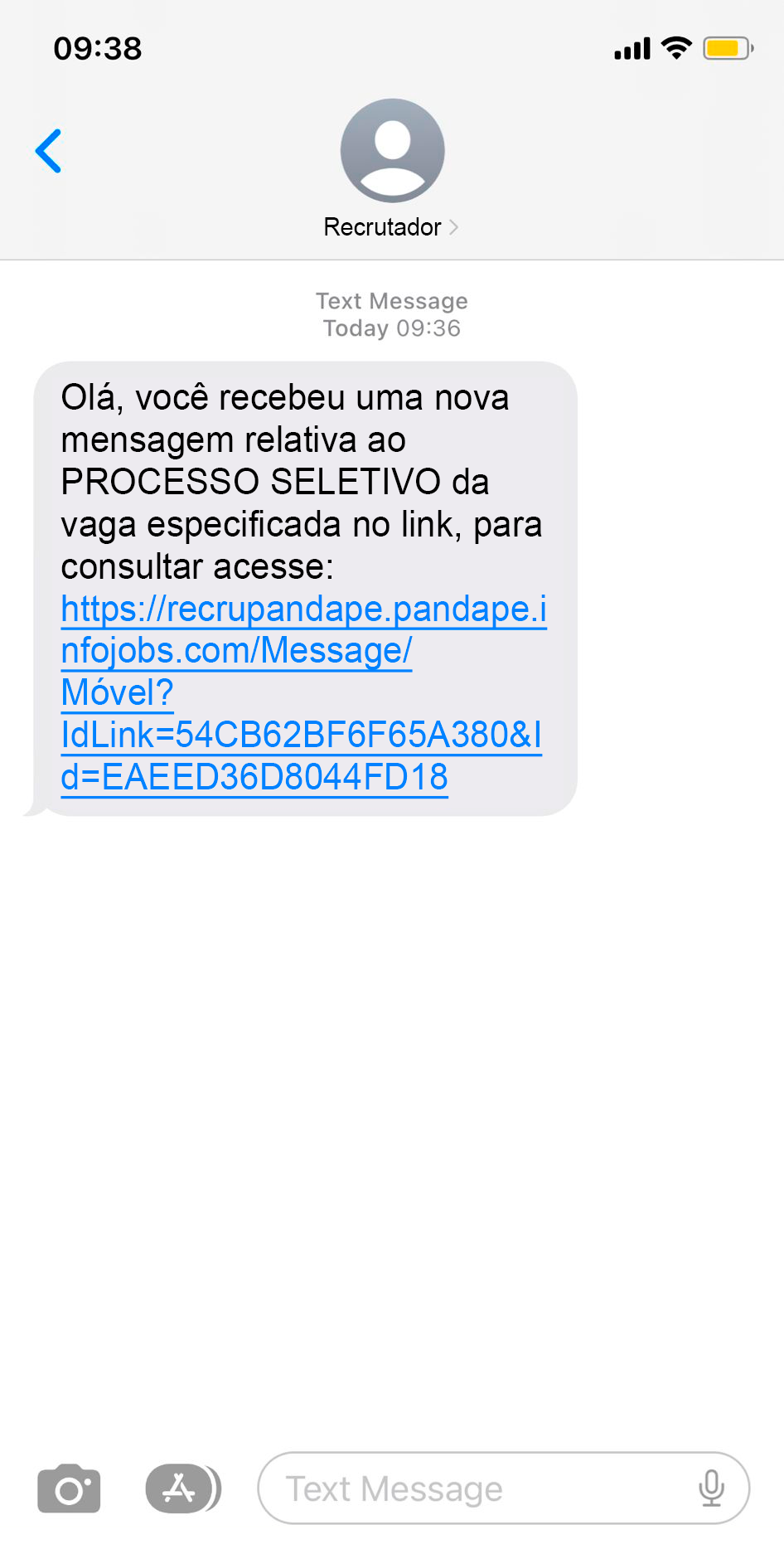Open the camera to attach a photo
Viewport: 784px width, 1549px height.
tap(69, 1488)
